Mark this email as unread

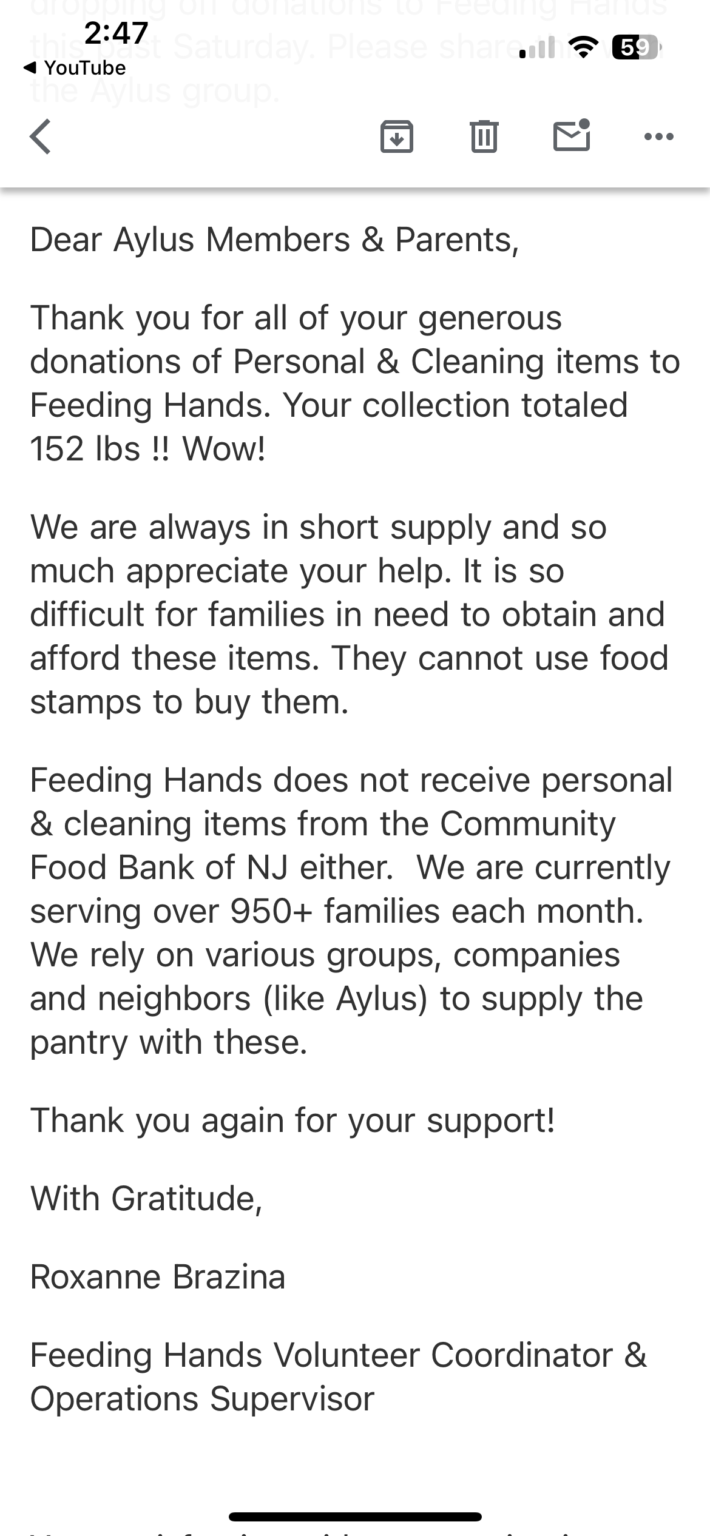[x=572, y=135]
